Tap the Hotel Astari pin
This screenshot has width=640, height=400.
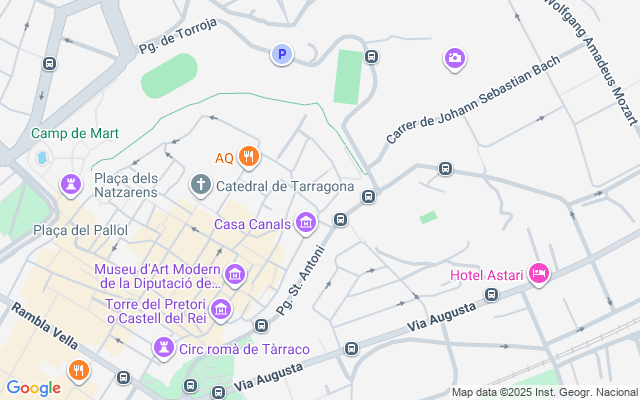(x=539, y=274)
